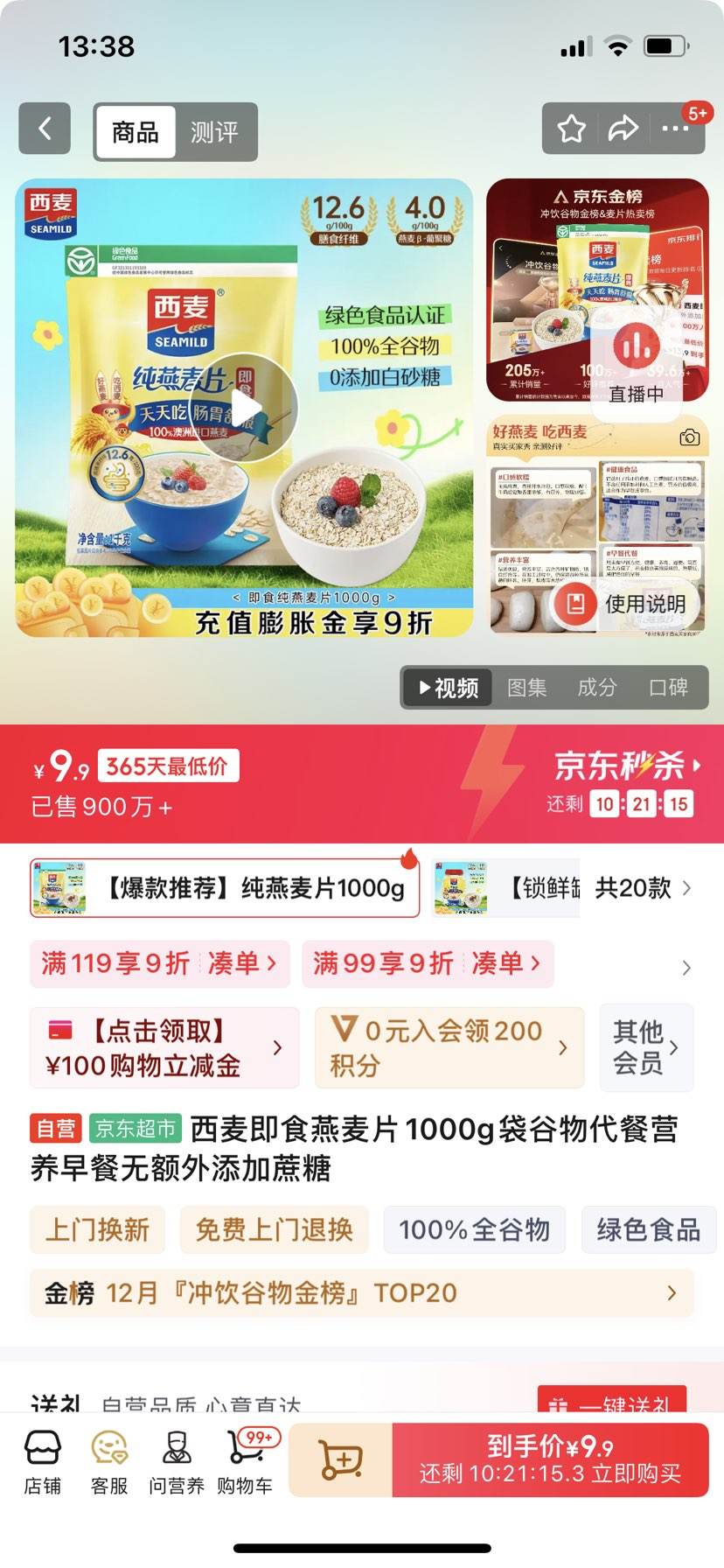Claim the ¥100 购物立减金 coupon
The height and width of the screenshot is (1568, 724).
(166, 1047)
